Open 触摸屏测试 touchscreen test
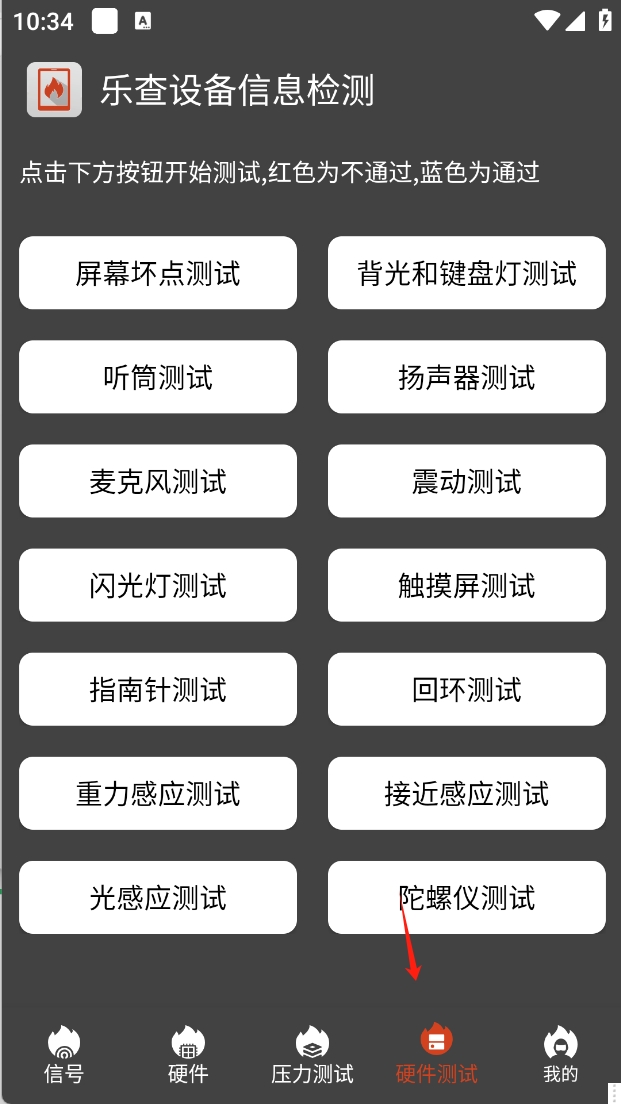Screen dimensions: 621x1104 (x=466, y=585)
